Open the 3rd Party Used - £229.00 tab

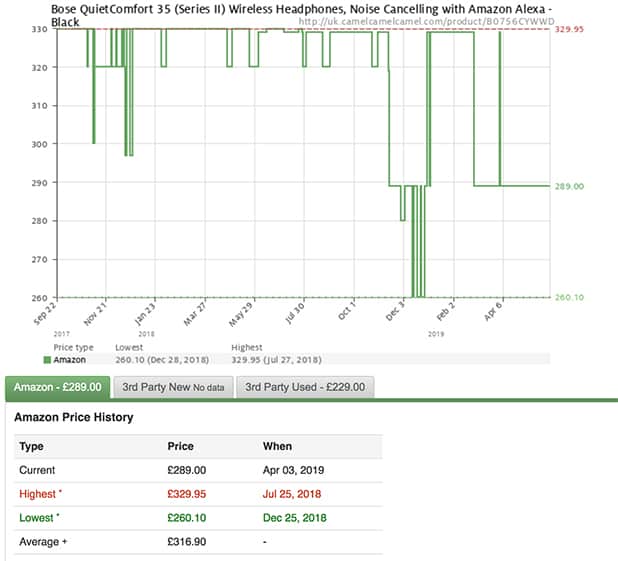pos(305,387)
